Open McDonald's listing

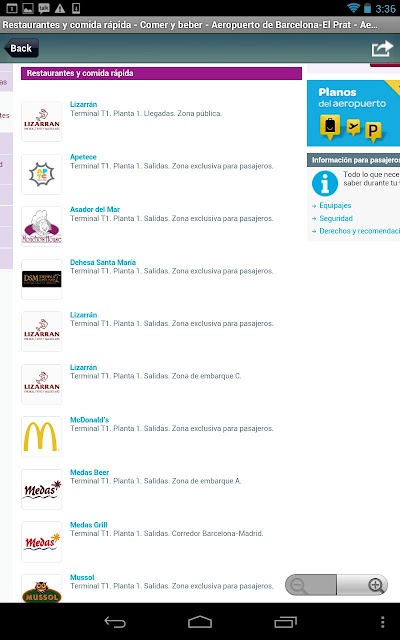[x=89, y=420]
